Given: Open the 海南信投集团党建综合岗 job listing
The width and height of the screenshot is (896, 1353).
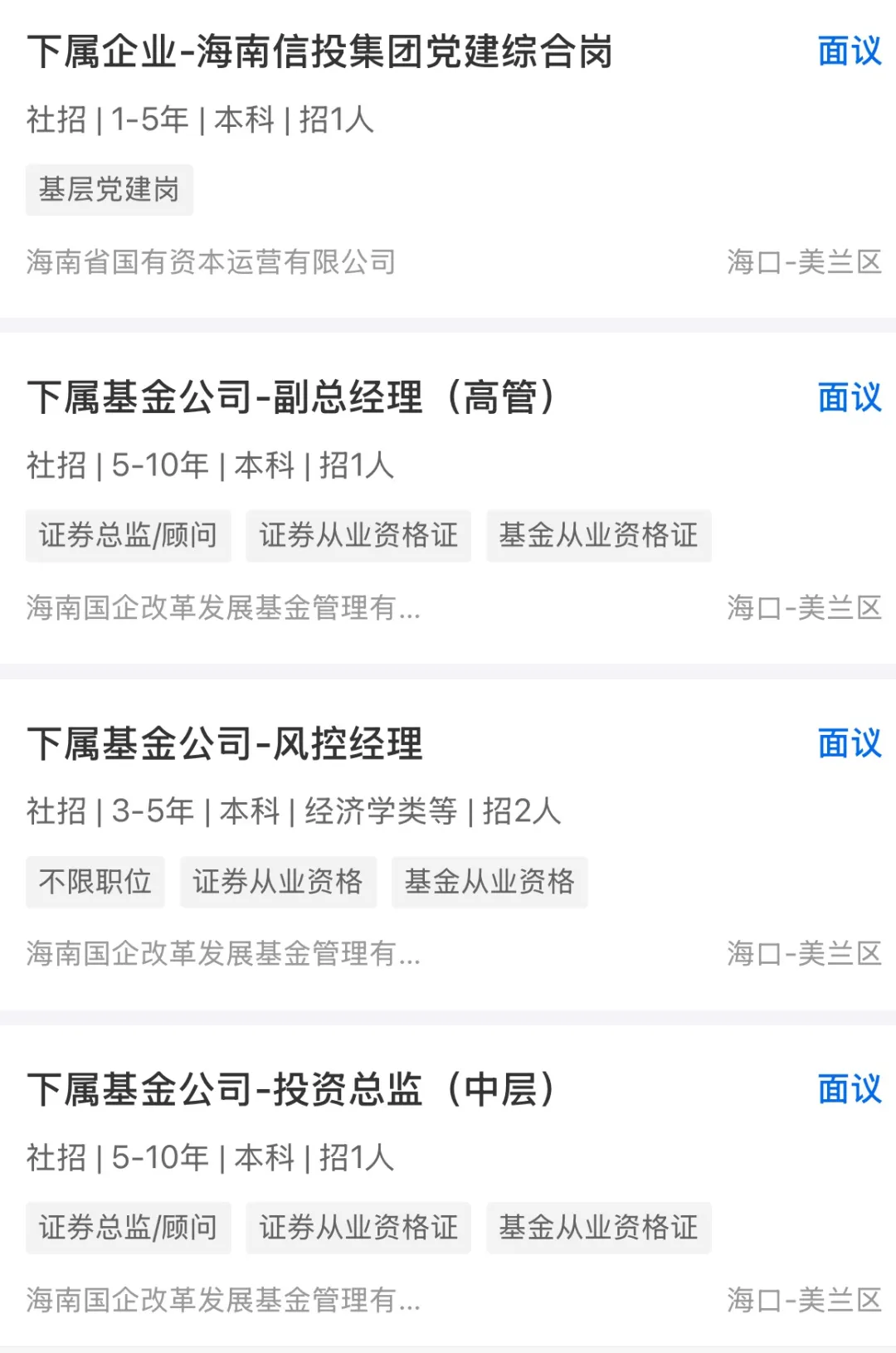Looking at the screenshot, I should pos(319,51).
